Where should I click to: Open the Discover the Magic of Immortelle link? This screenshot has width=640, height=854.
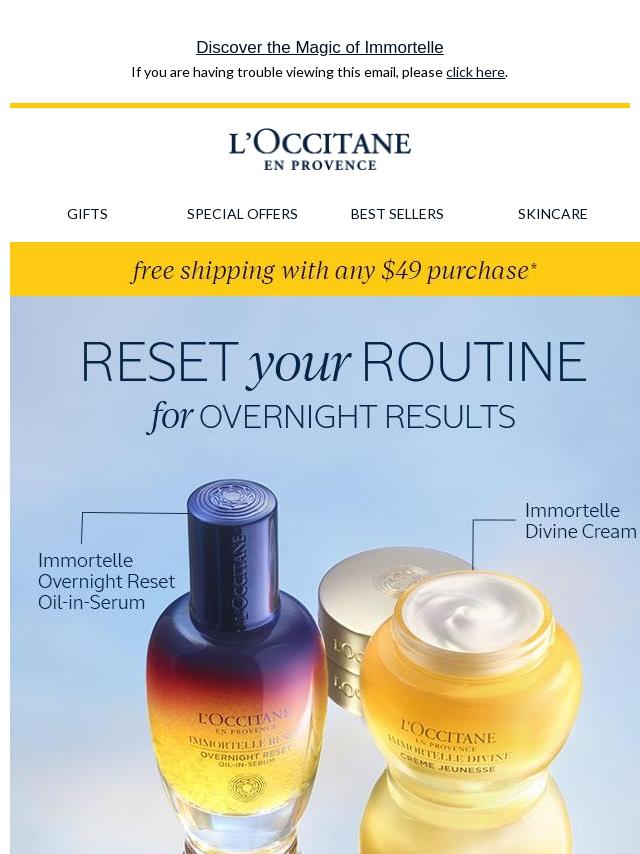click(x=319, y=47)
